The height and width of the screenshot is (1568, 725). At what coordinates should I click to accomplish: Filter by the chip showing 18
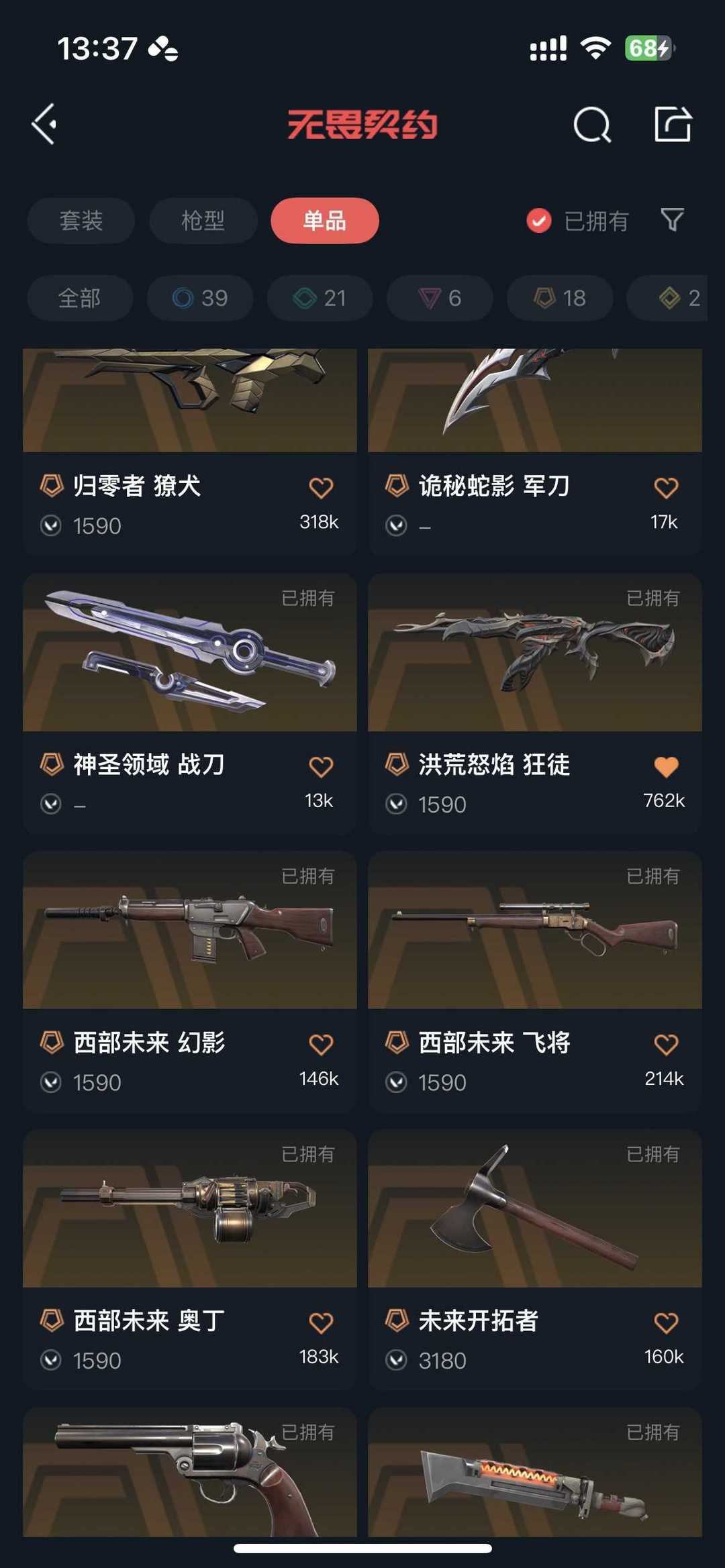click(x=560, y=298)
